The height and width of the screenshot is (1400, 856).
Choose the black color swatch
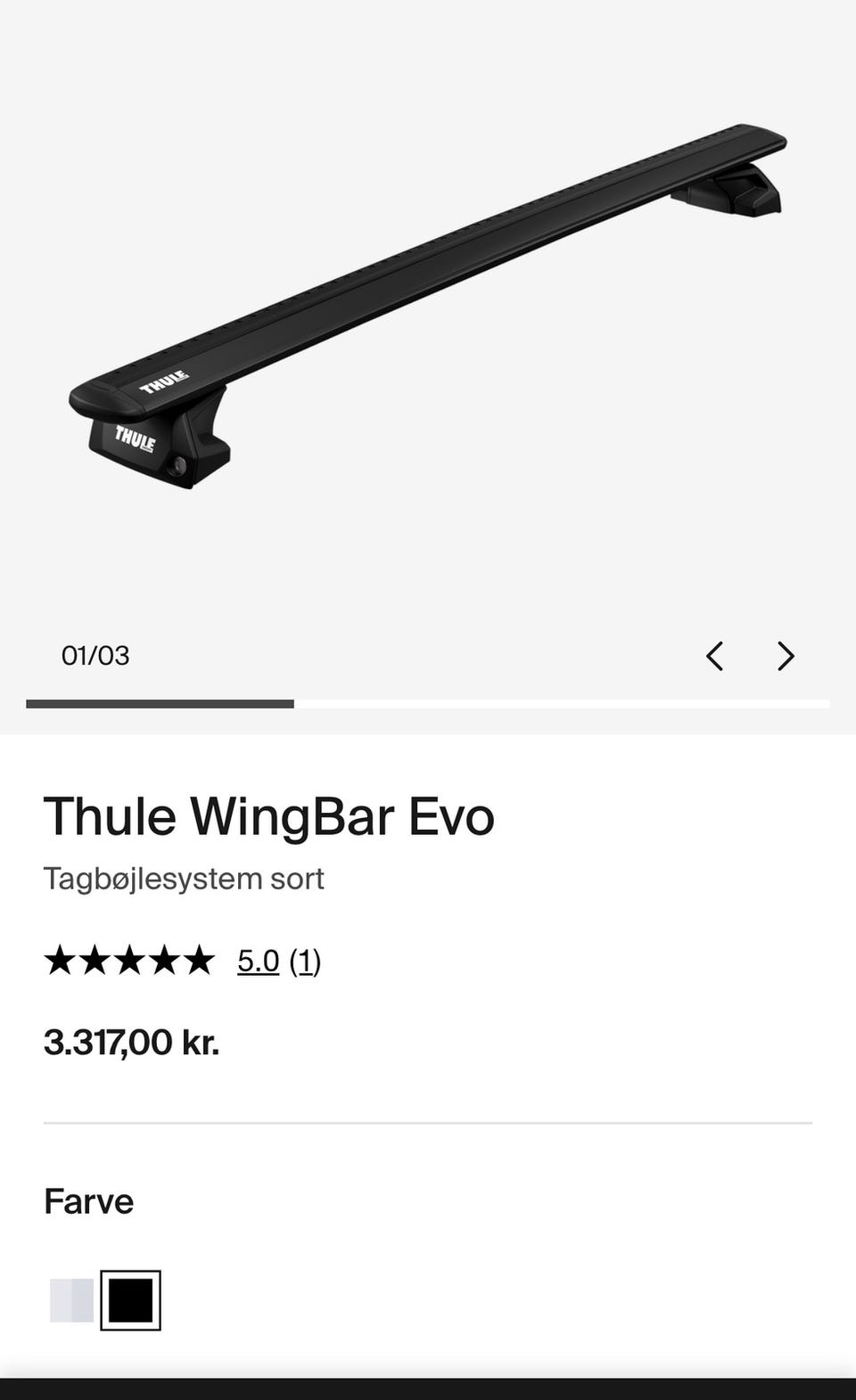pos(130,1300)
